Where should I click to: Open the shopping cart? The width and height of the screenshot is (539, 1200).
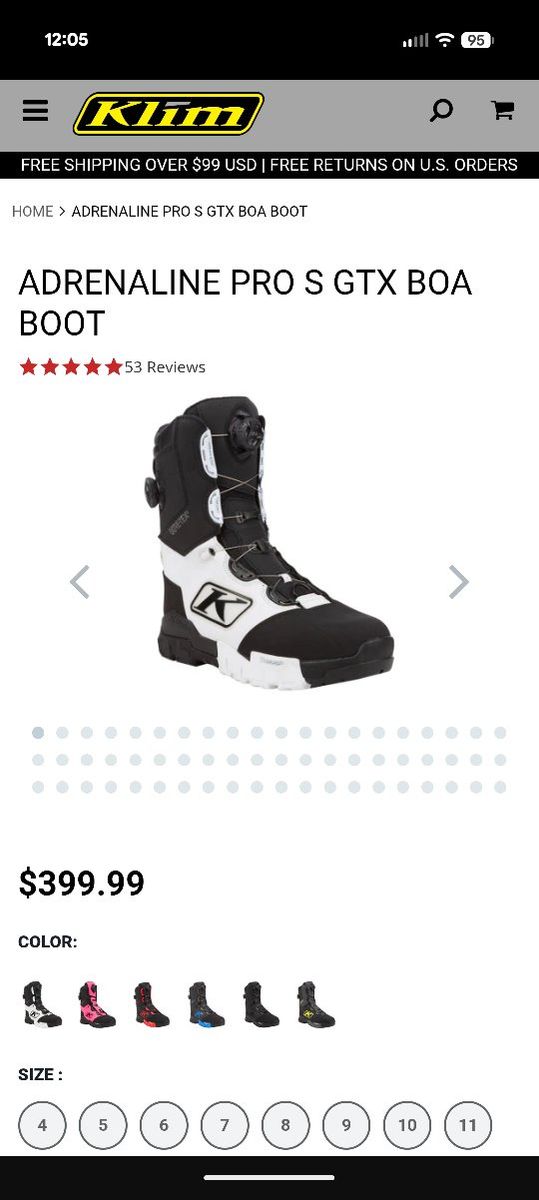click(502, 111)
